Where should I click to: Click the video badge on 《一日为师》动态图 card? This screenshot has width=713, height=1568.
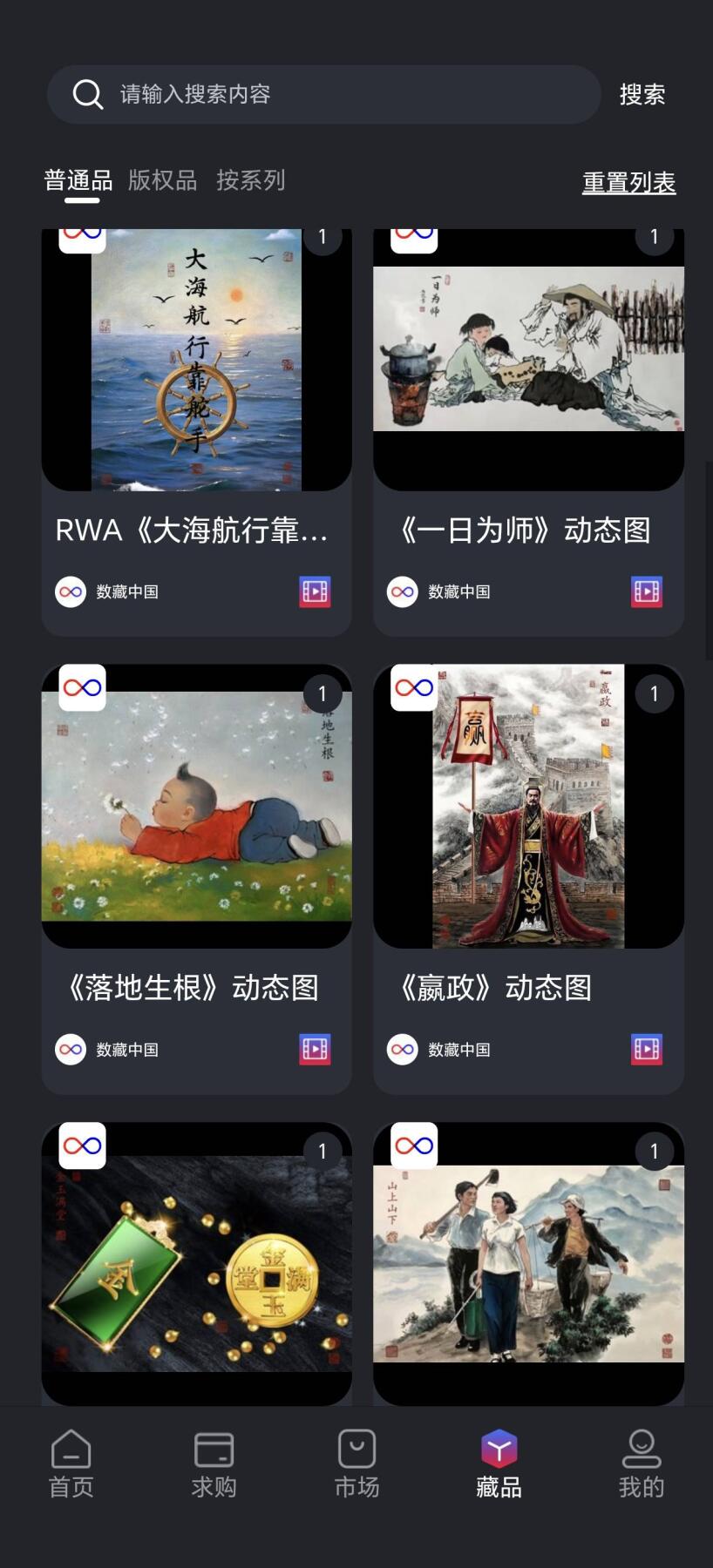pos(646,591)
